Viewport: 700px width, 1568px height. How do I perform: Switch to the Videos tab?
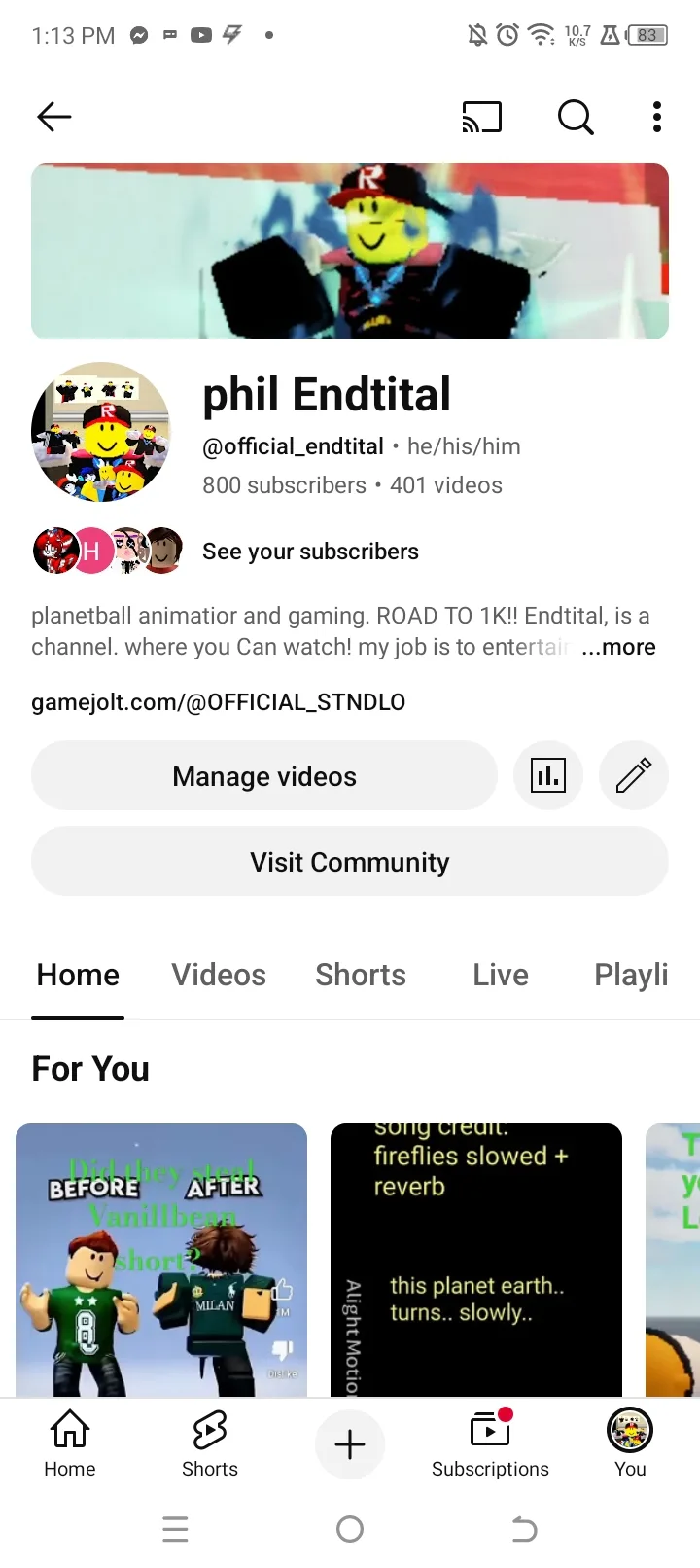tap(219, 975)
